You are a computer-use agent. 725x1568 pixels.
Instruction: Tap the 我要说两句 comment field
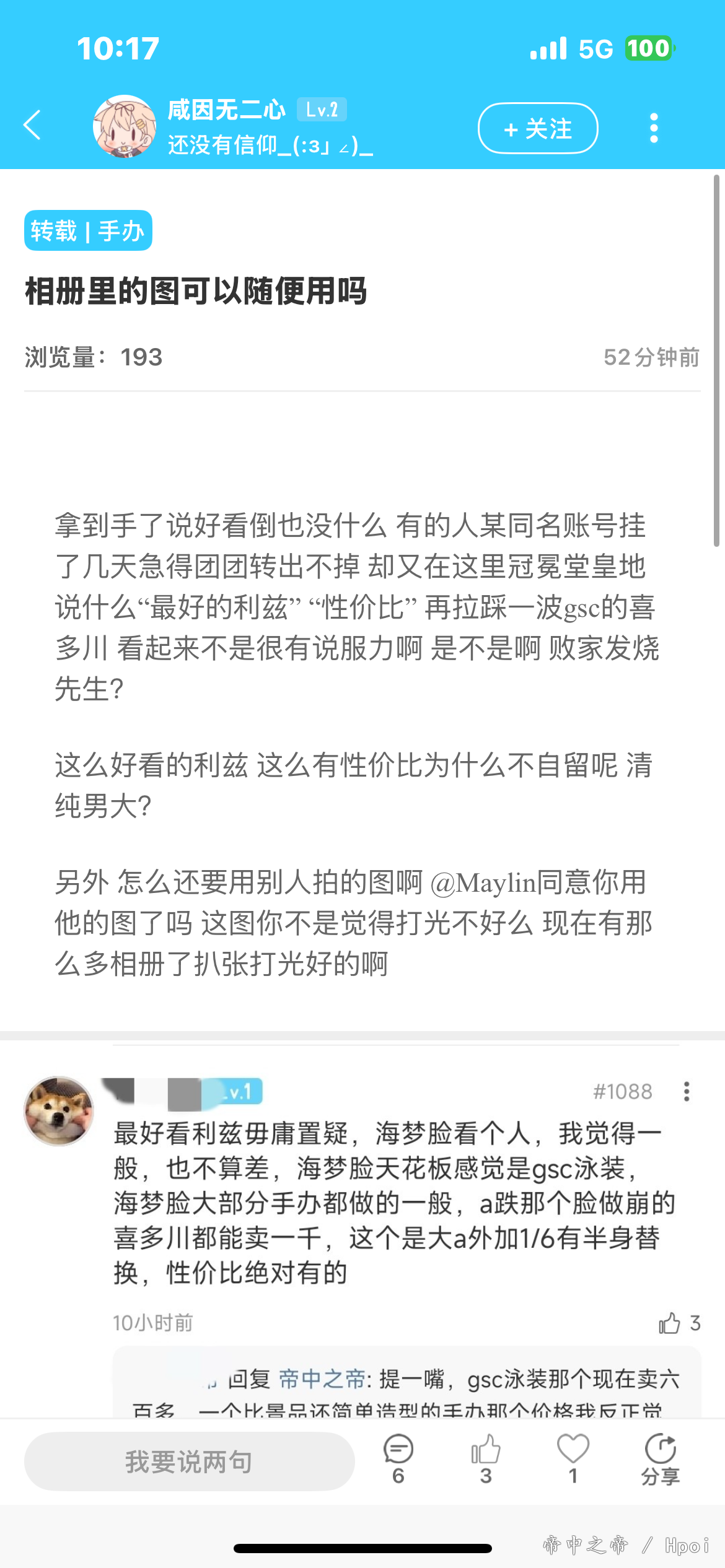pyautogui.click(x=189, y=1461)
